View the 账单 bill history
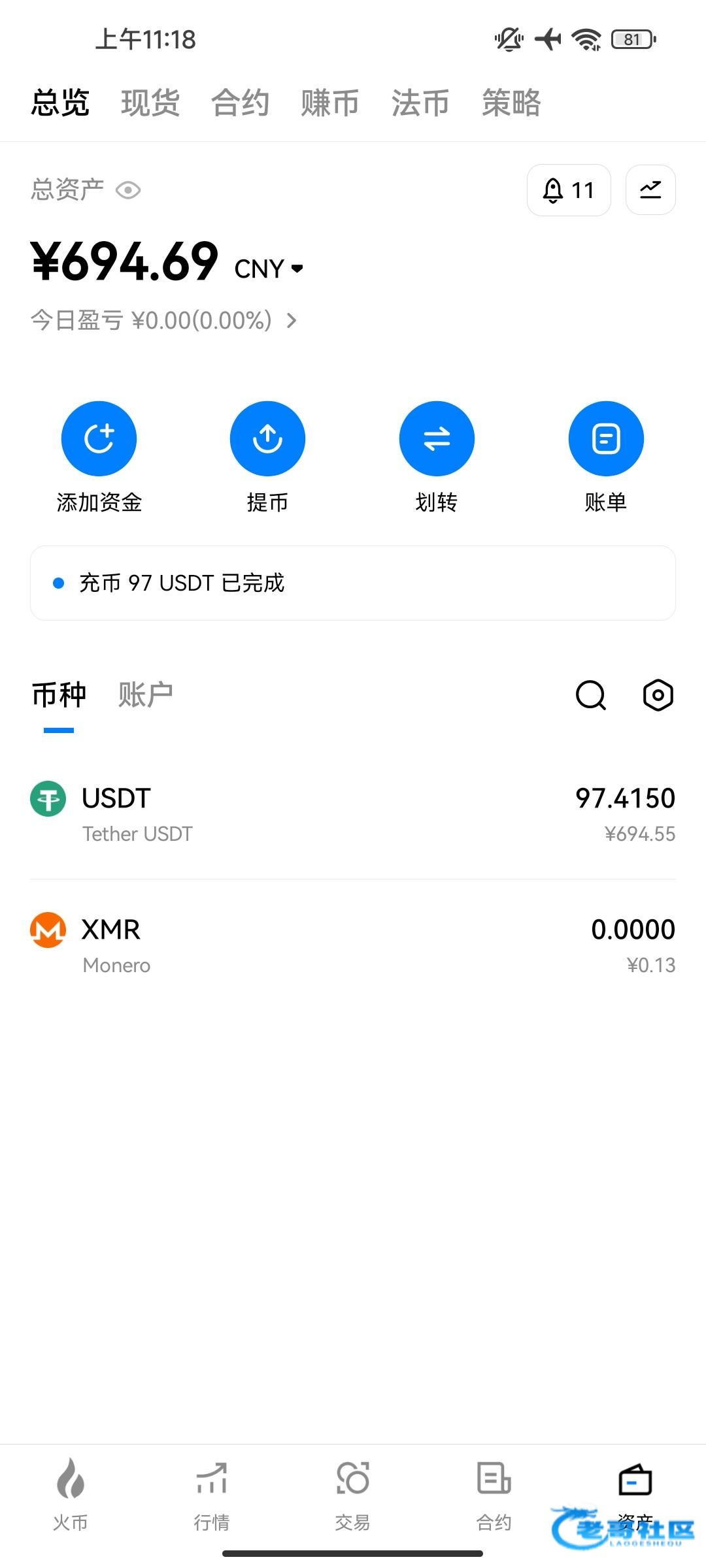 (606, 438)
